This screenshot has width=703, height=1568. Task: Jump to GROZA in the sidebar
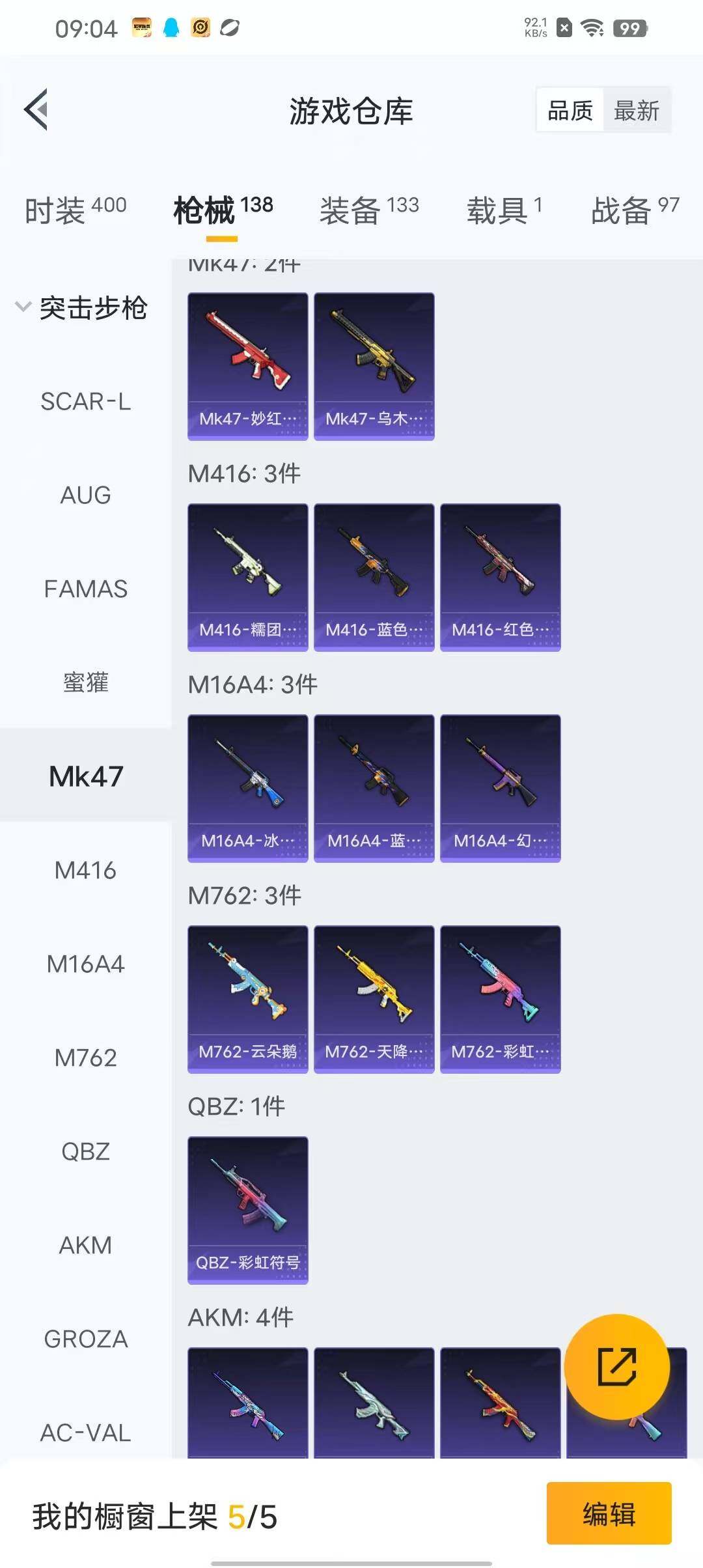click(x=85, y=1339)
